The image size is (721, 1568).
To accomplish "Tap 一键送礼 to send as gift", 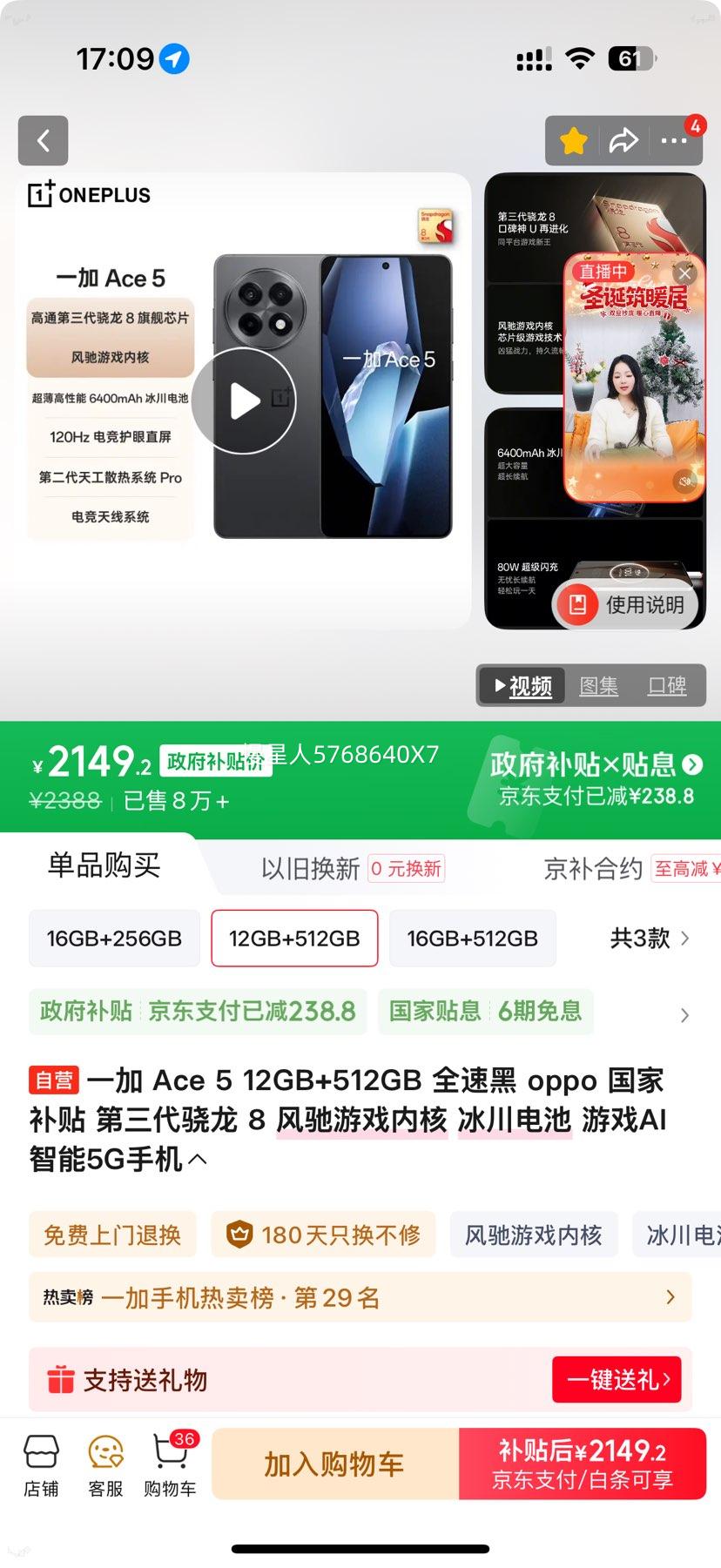I will (x=617, y=1380).
